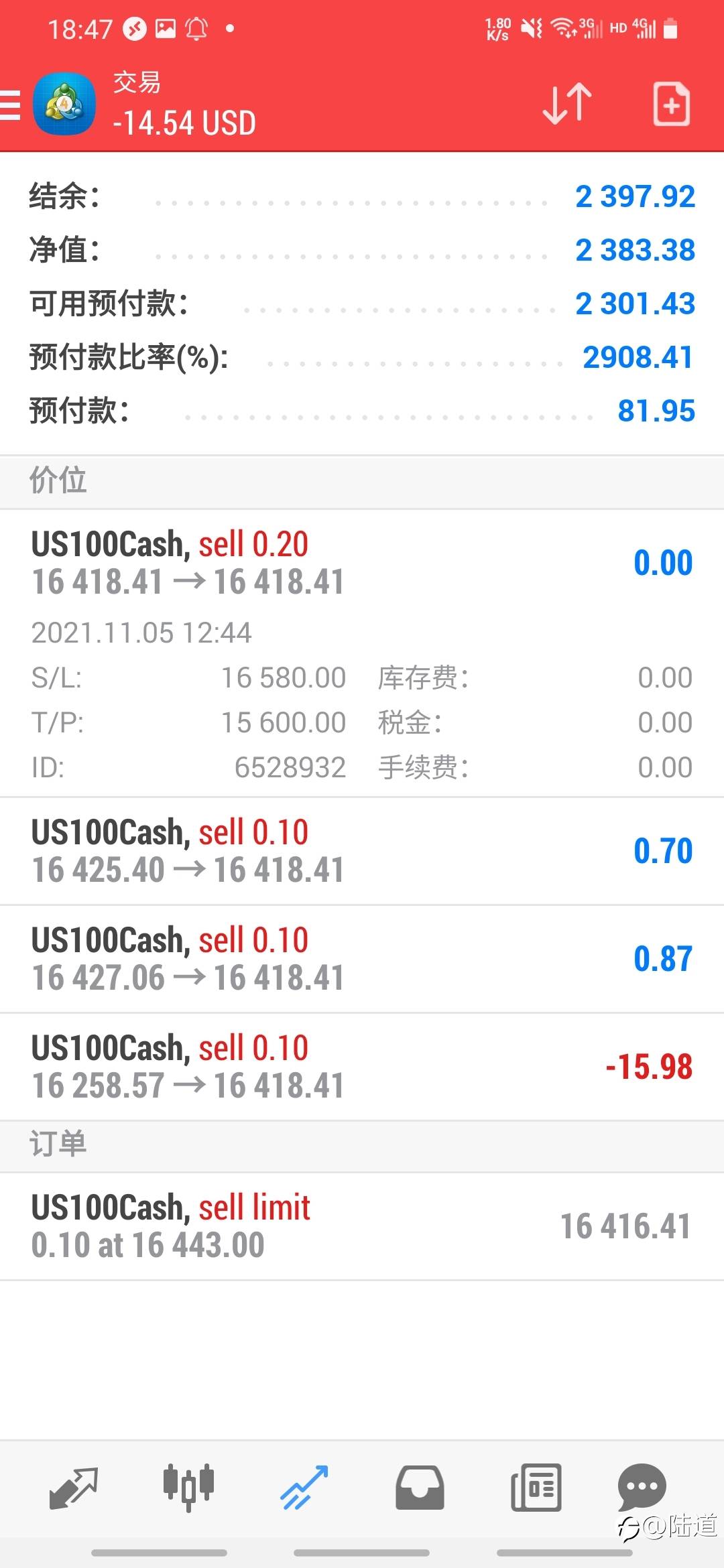Viewport: 724px width, 1568px height.
Task: Open the hamburger drawer menu
Action: [x=9, y=105]
